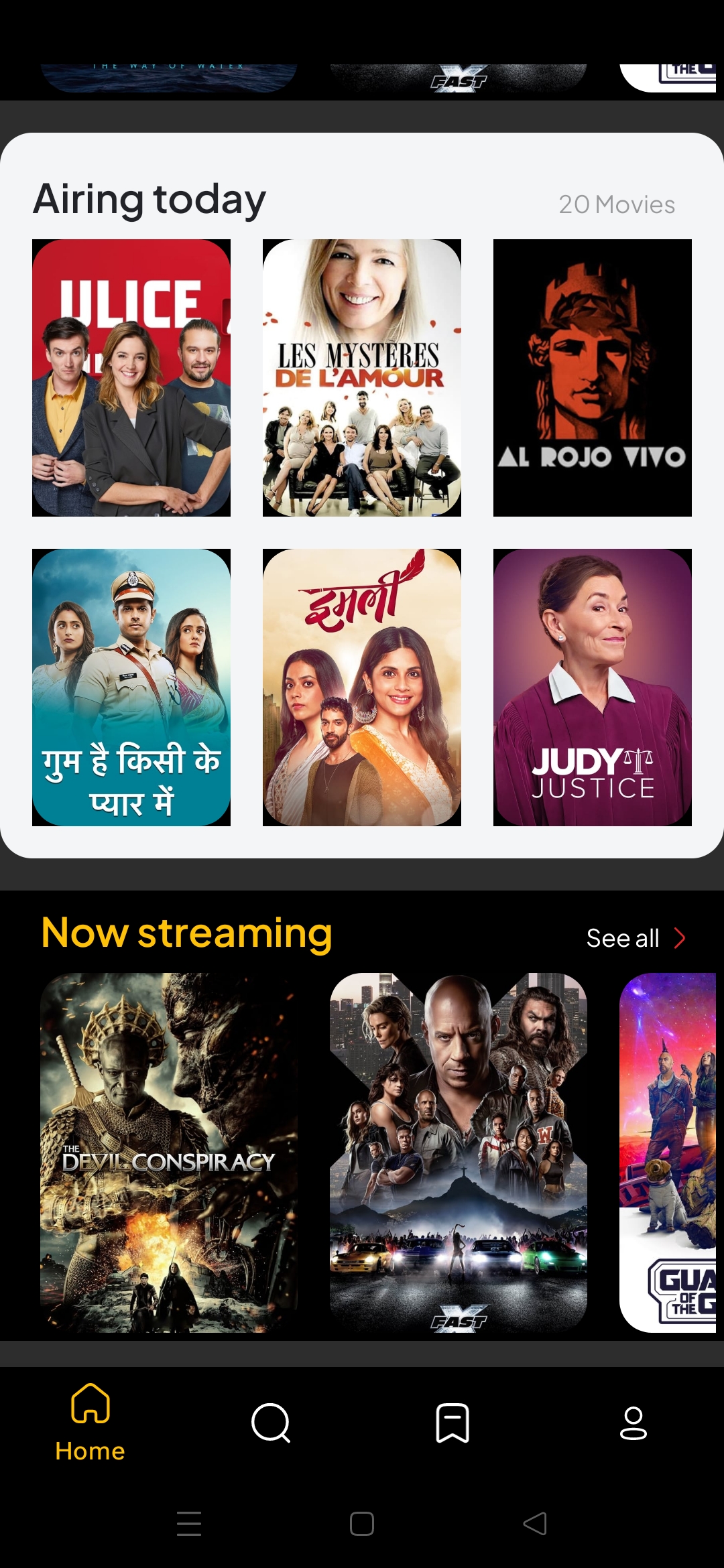Screen dimensions: 724x1568
Task: View the Guardians of the Galaxy card
Action: point(668,1153)
